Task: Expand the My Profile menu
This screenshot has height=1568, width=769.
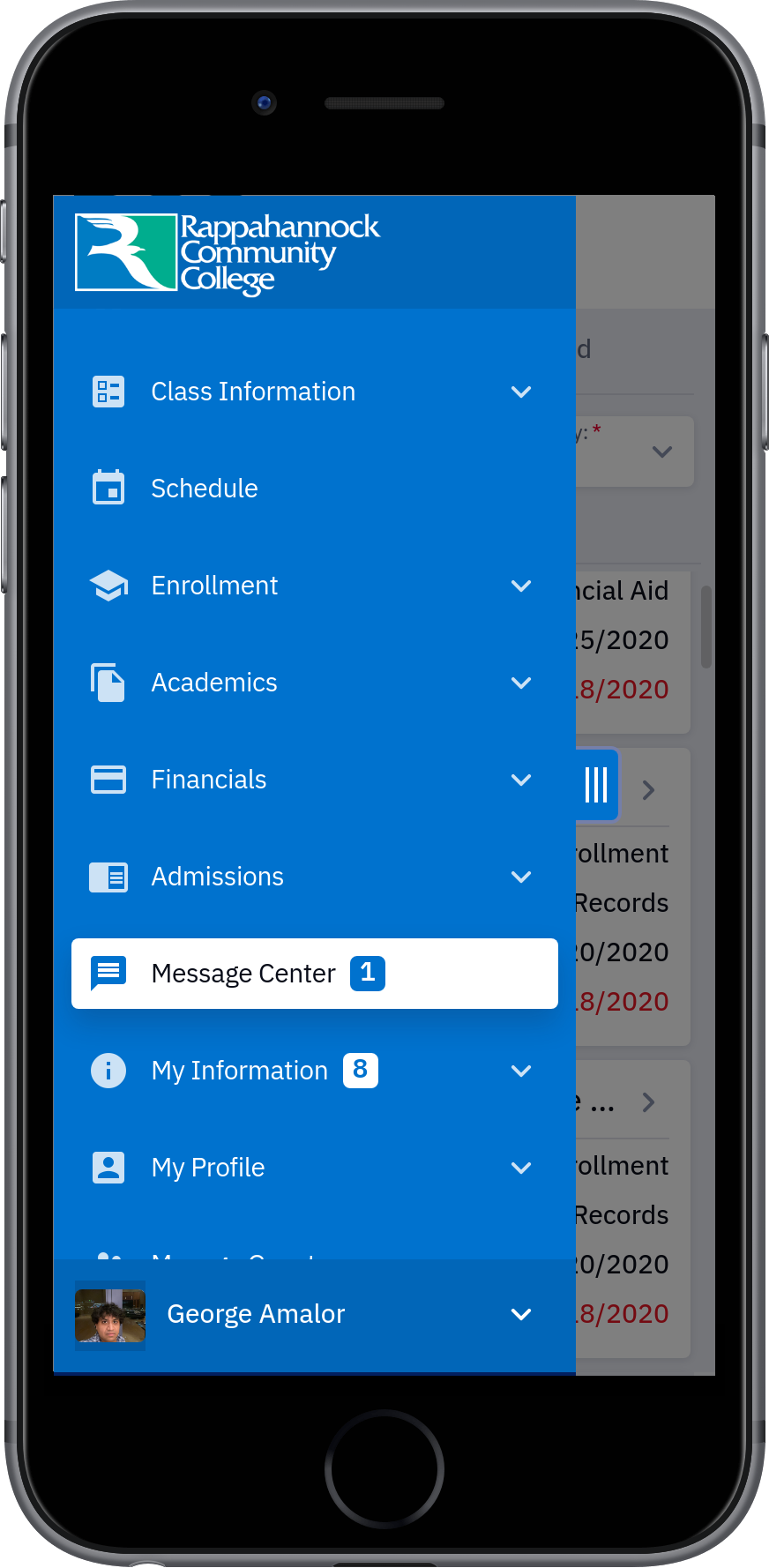Action: click(314, 1168)
